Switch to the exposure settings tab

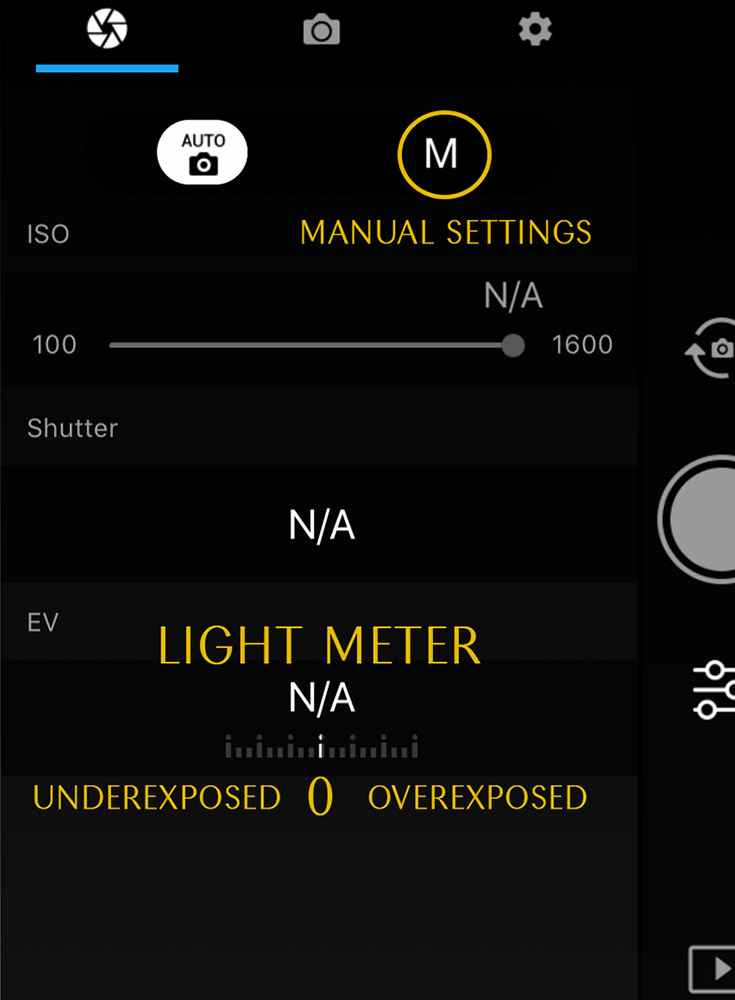click(107, 30)
